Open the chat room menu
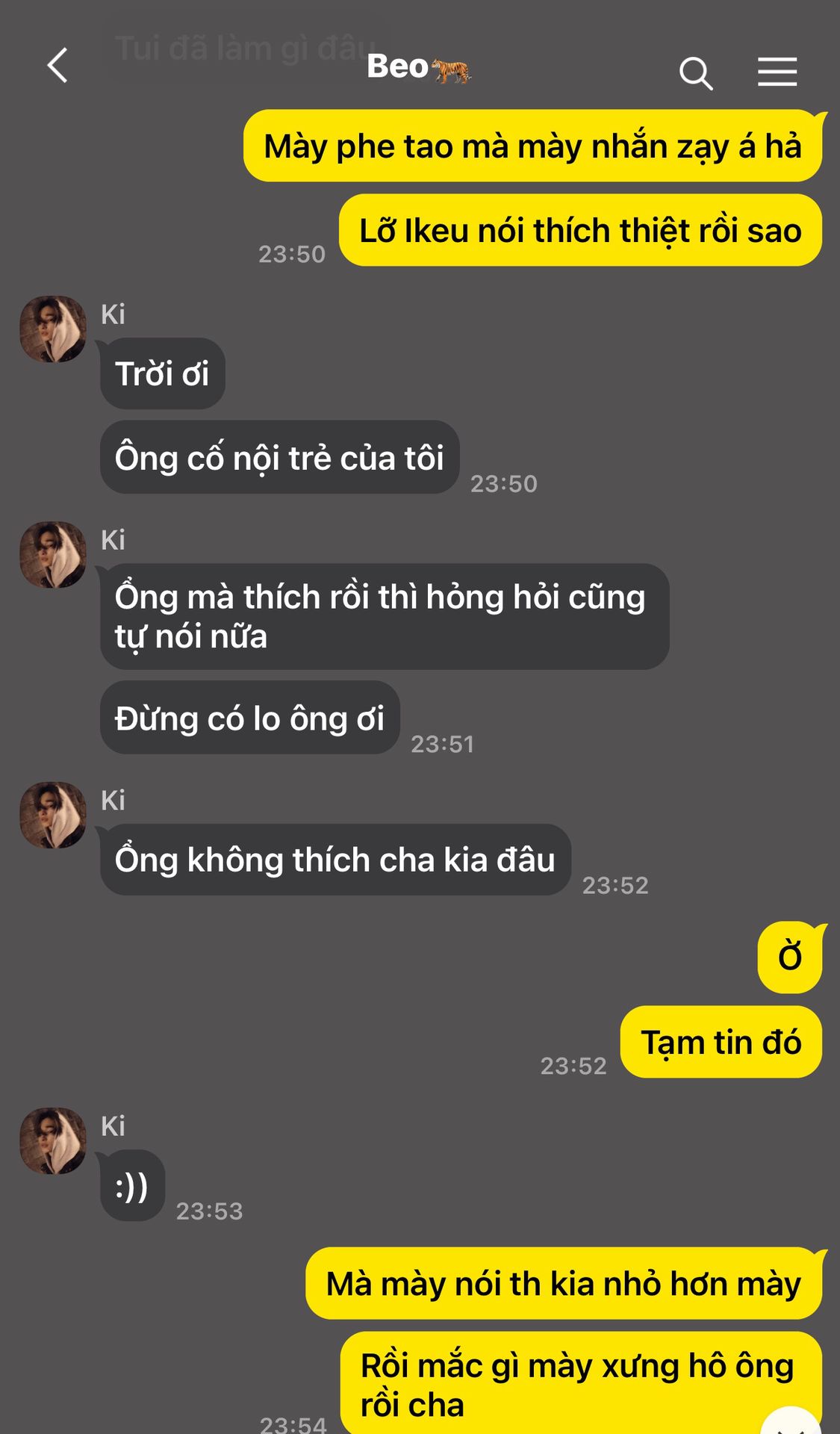Viewport: 840px width, 1434px height. pos(777,72)
